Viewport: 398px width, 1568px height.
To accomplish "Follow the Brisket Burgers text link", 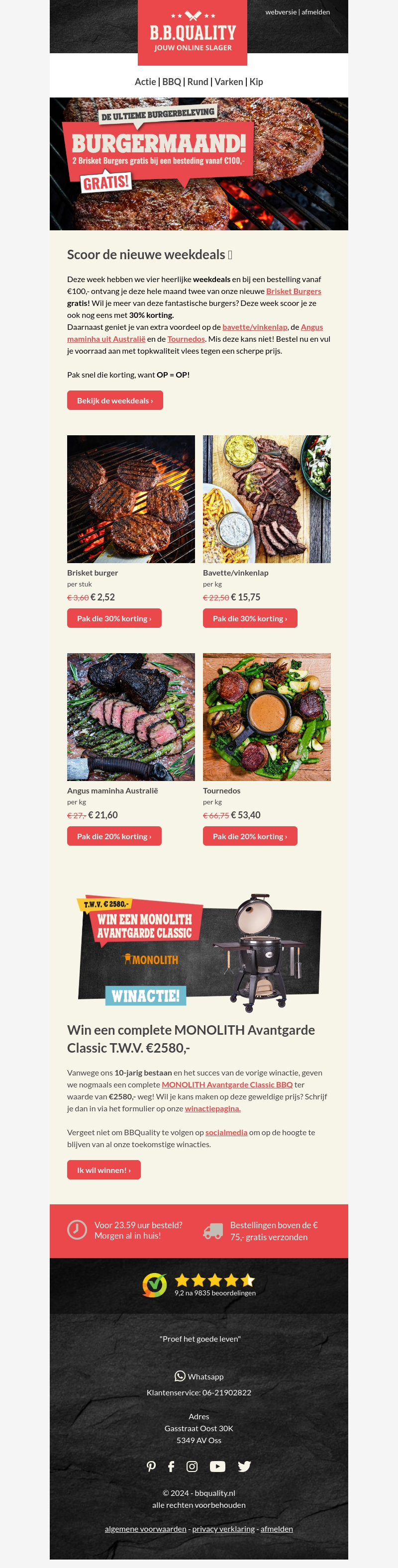I will tap(294, 292).
